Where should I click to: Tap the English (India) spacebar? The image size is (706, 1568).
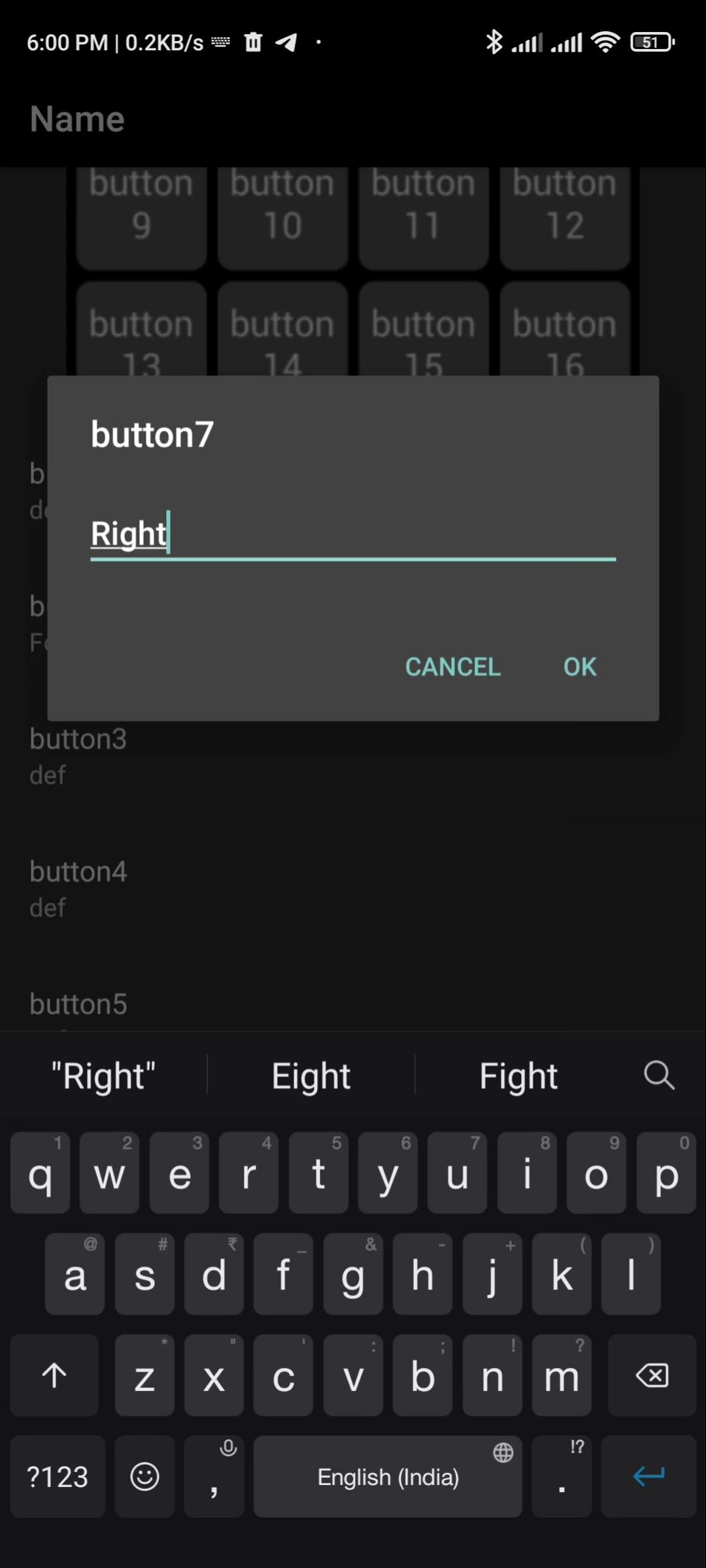387,1477
